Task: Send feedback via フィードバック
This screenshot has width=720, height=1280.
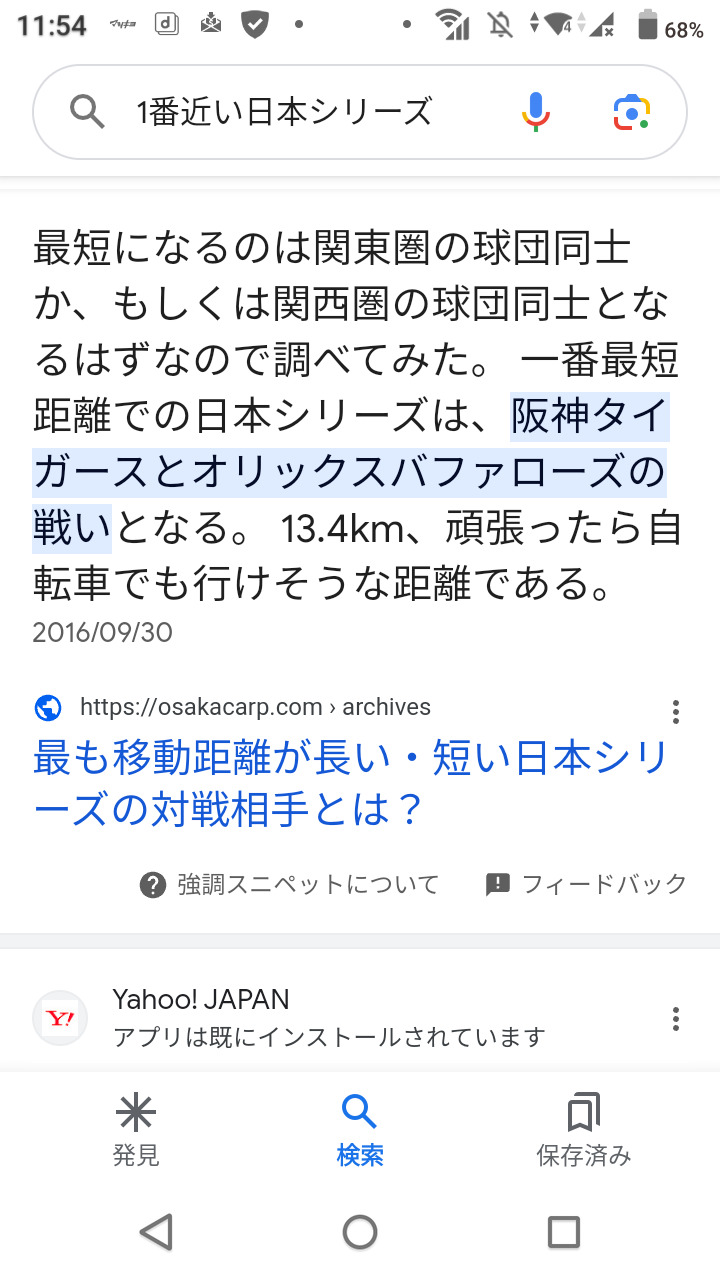Action: [x=586, y=884]
